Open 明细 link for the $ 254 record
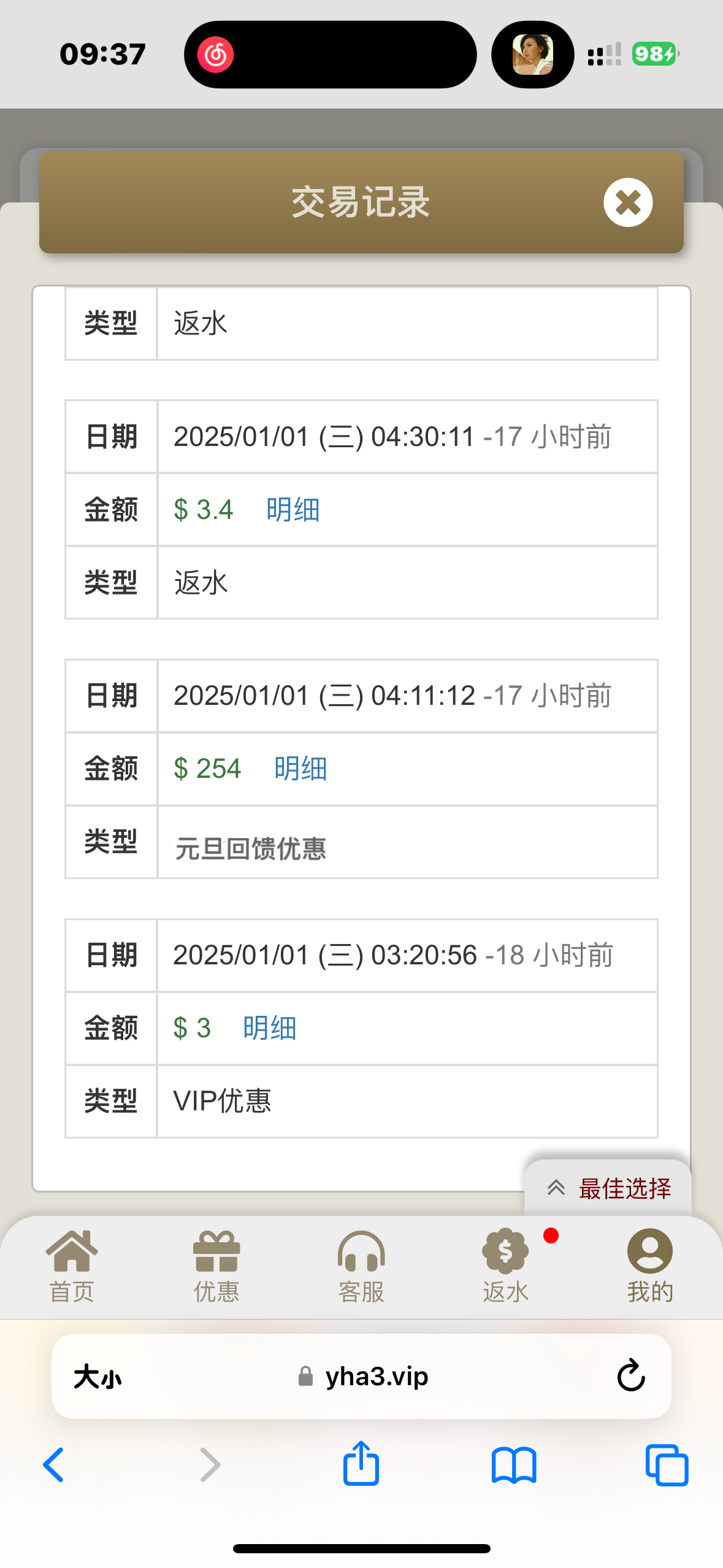The height and width of the screenshot is (1568, 723). [x=300, y=769]
